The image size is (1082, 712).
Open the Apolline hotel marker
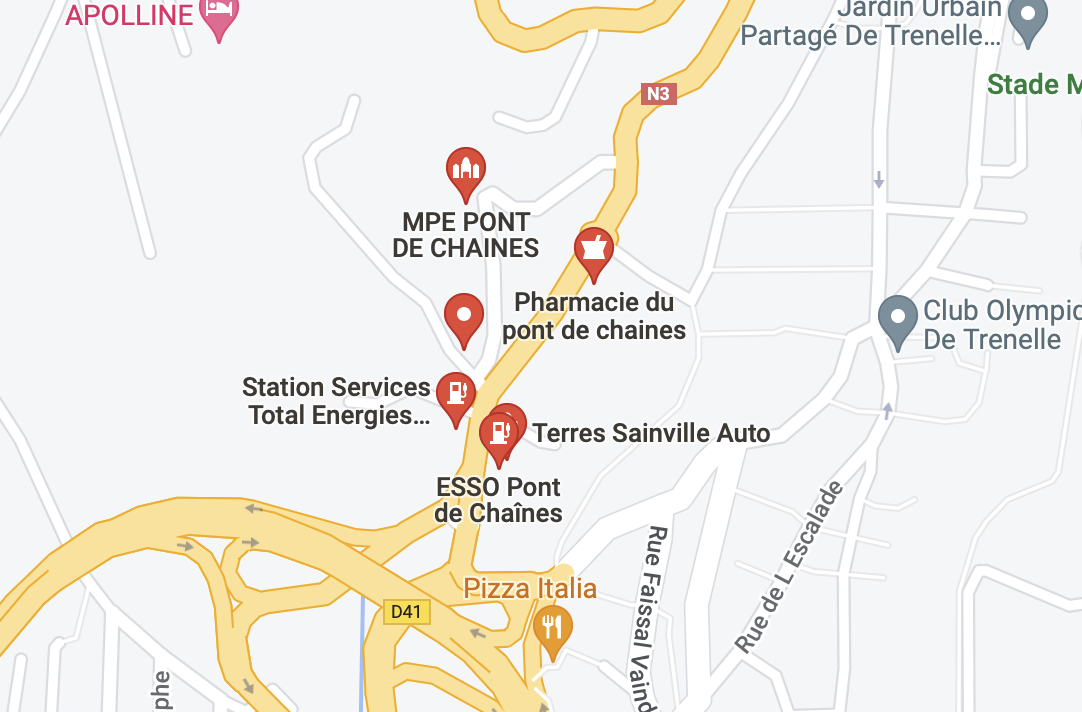(x=220, y=15)
